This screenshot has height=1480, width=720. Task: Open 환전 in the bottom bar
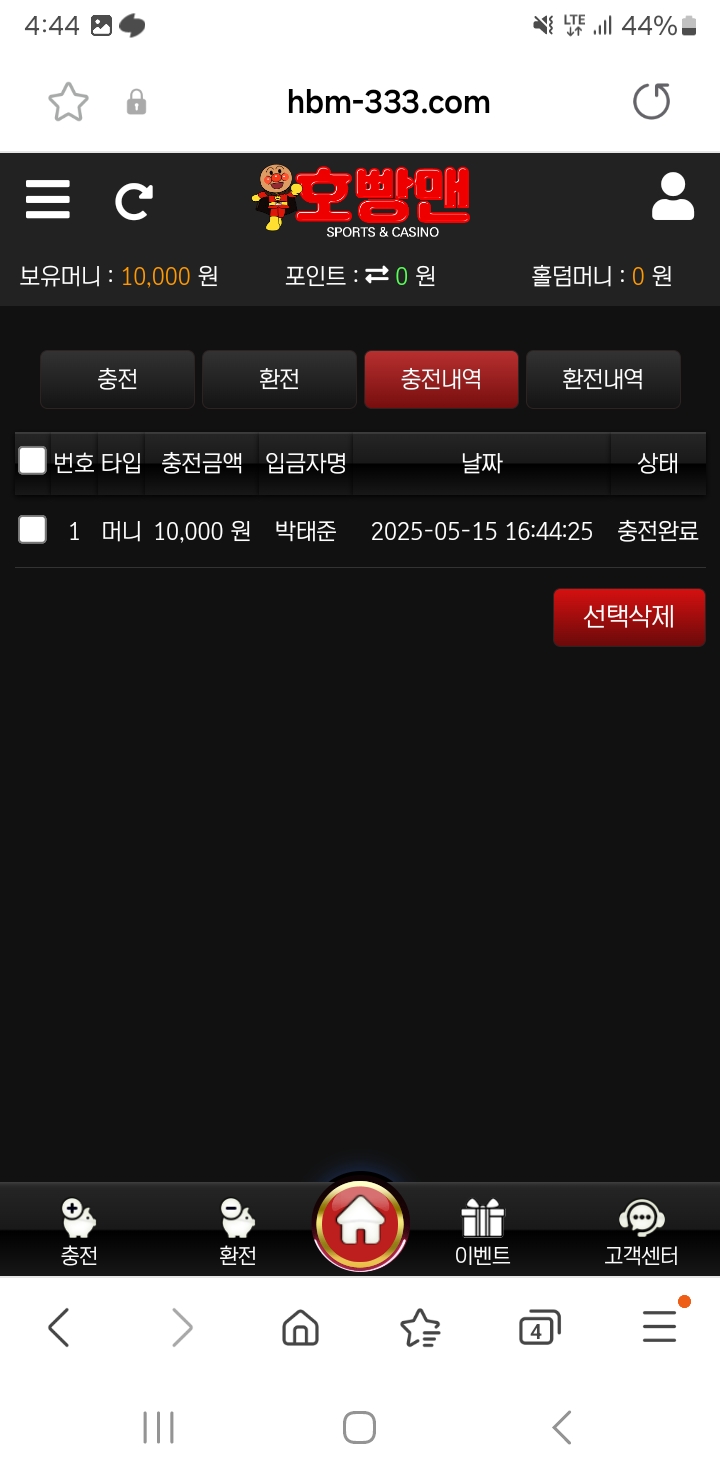point(238,1233)
